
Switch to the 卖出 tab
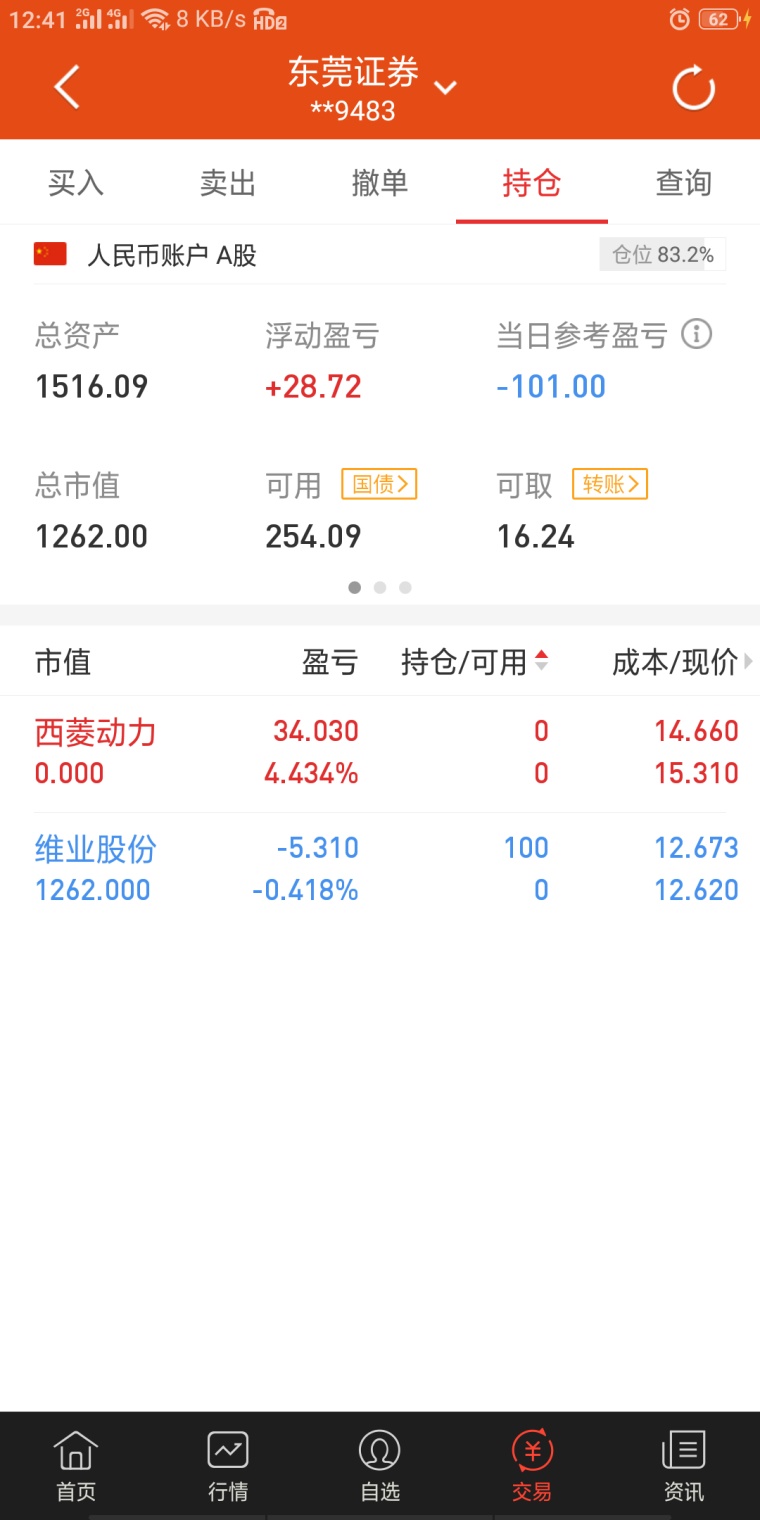[x=228, y=183]
